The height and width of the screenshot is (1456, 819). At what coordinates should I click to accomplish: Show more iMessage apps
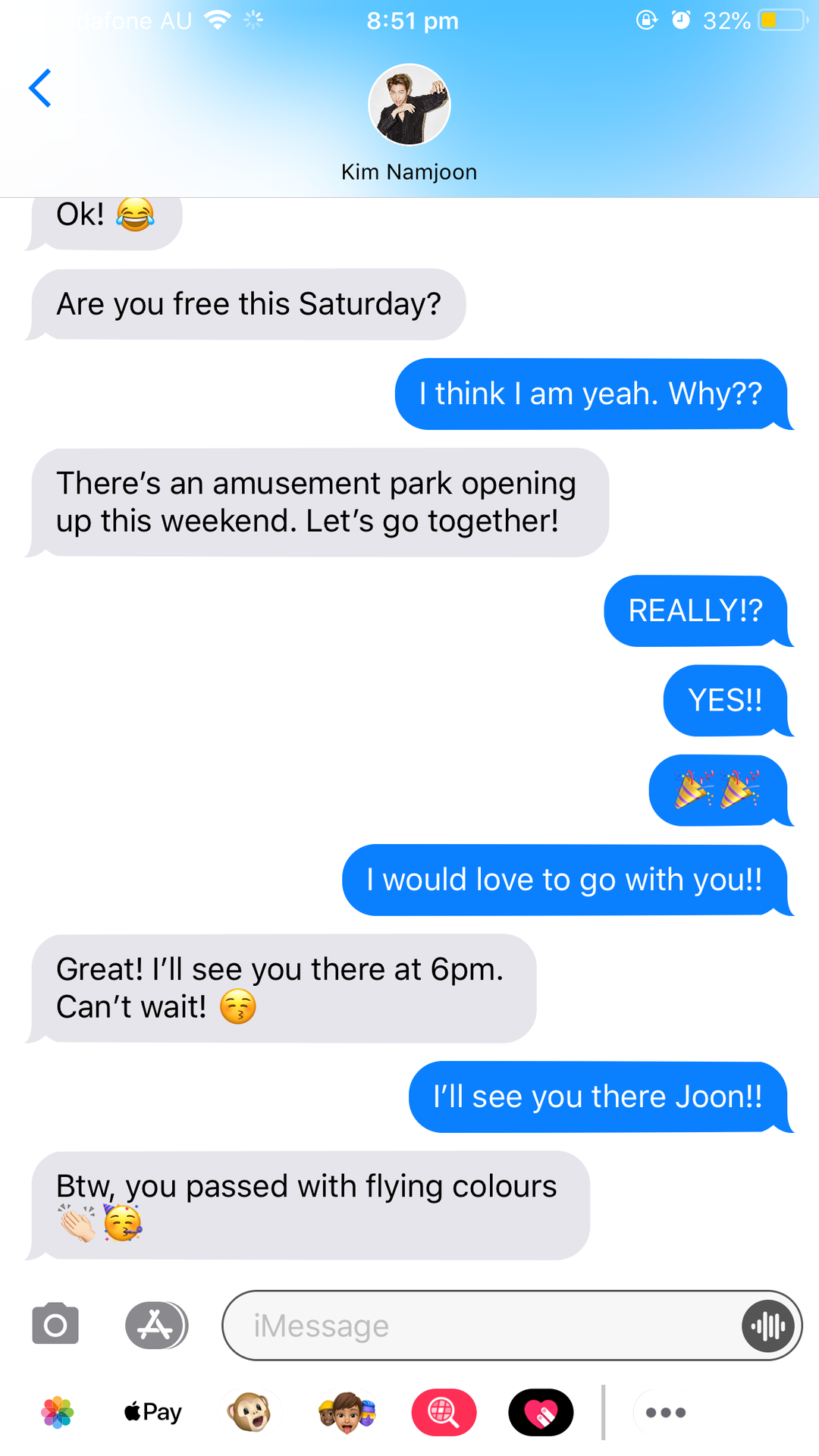[665, 1412]
